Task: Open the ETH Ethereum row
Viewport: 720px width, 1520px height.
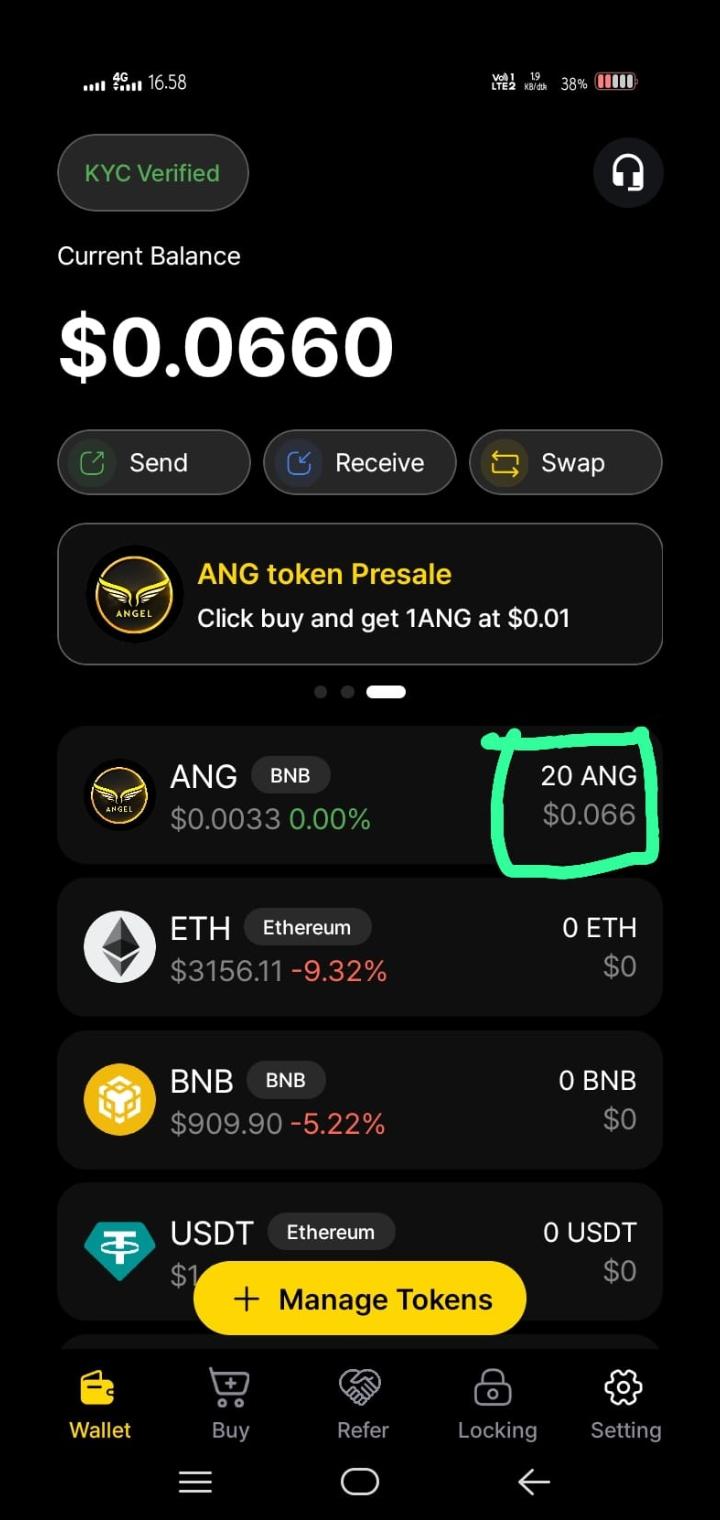Action: tap(360, 947)
